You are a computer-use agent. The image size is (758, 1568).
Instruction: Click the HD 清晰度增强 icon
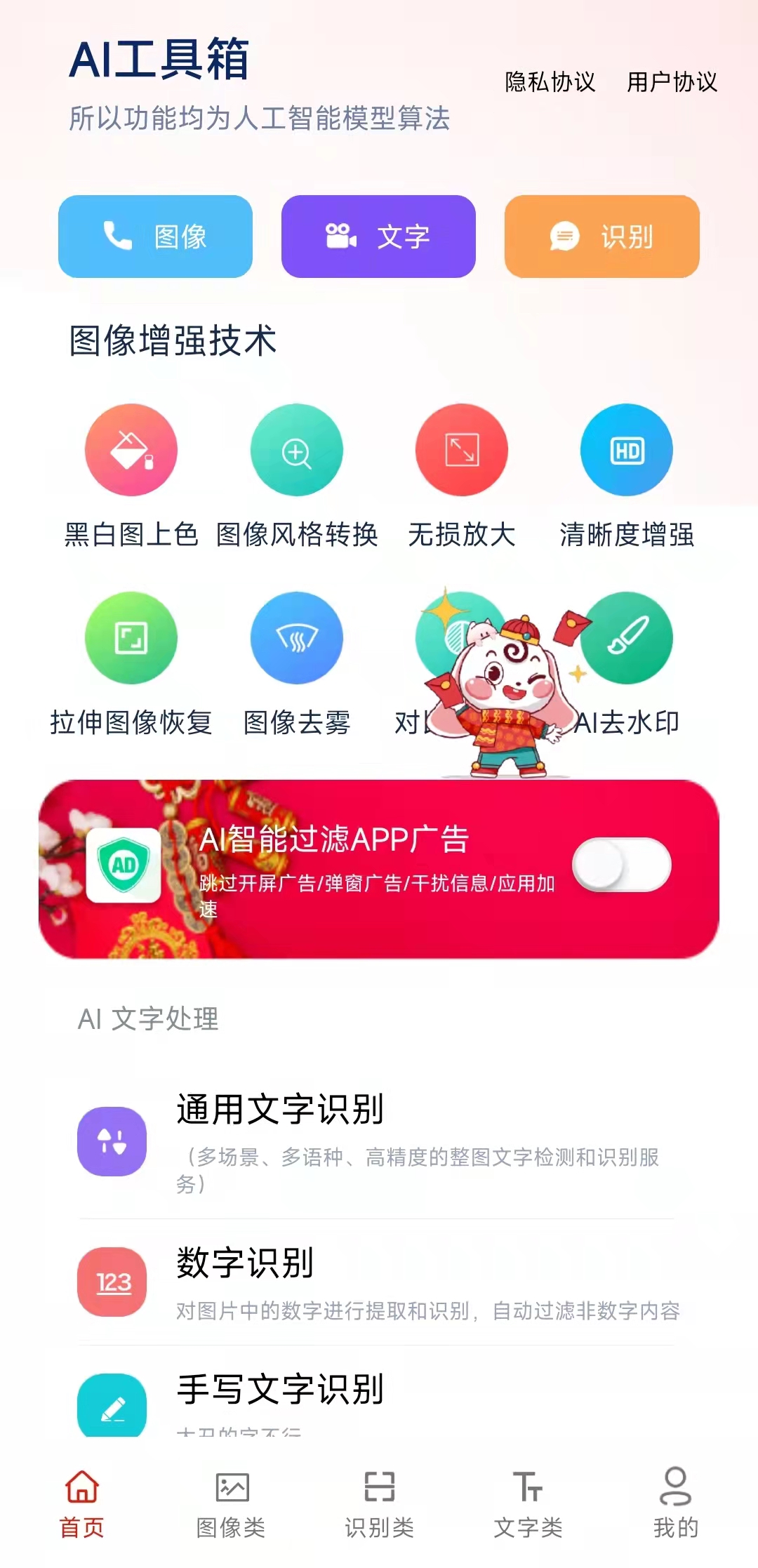click(626, 450)
